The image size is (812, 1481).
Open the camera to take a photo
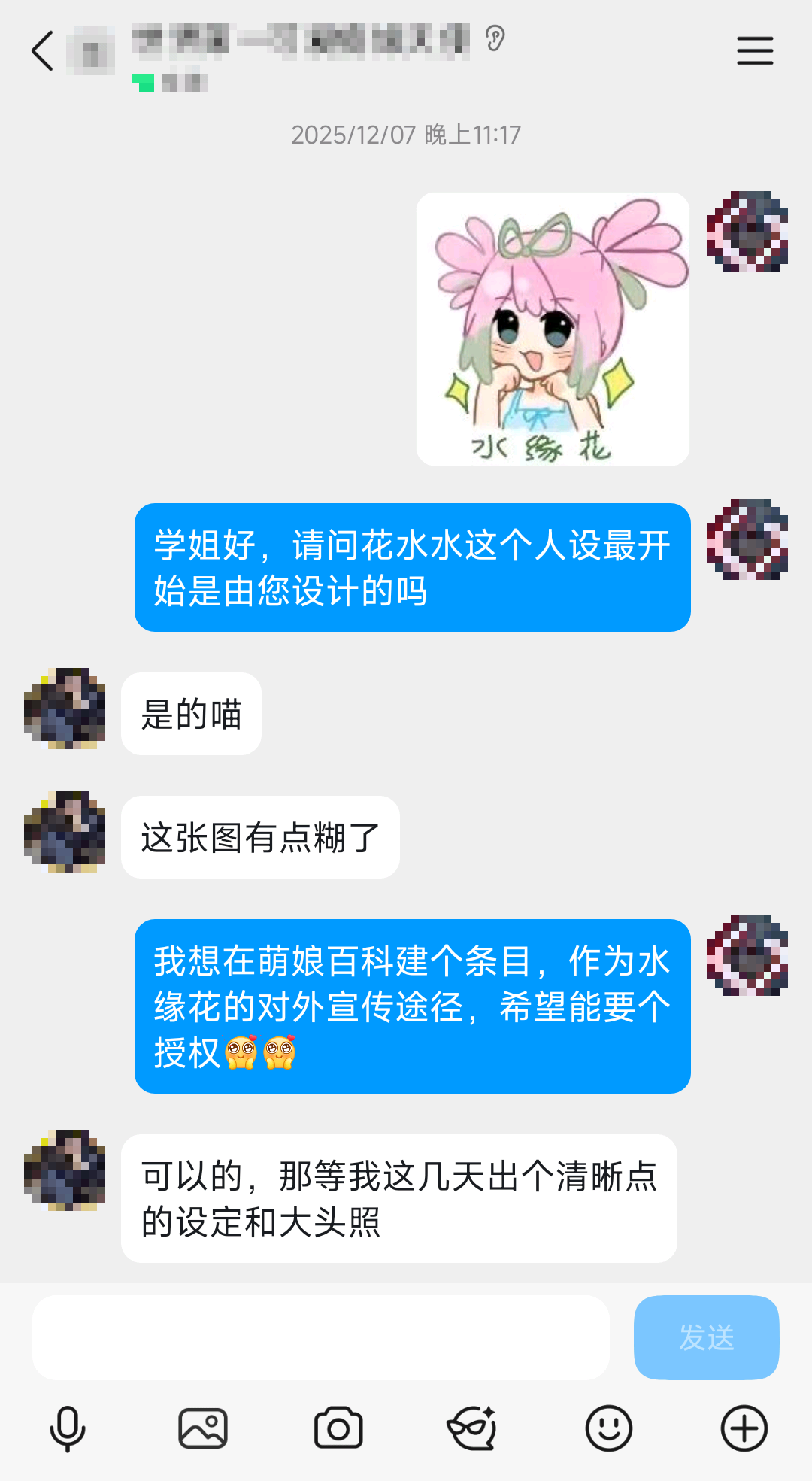(x=338, y=1428)
